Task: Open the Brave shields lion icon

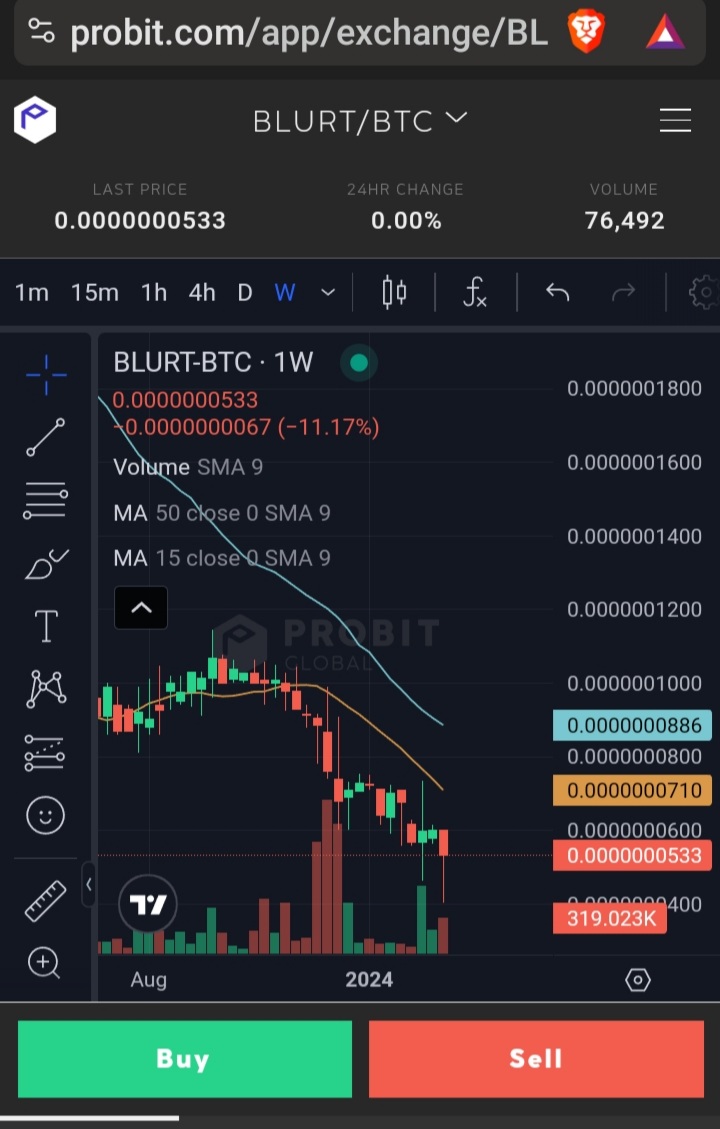Action: pyautogui.click(x=586, y=32)
